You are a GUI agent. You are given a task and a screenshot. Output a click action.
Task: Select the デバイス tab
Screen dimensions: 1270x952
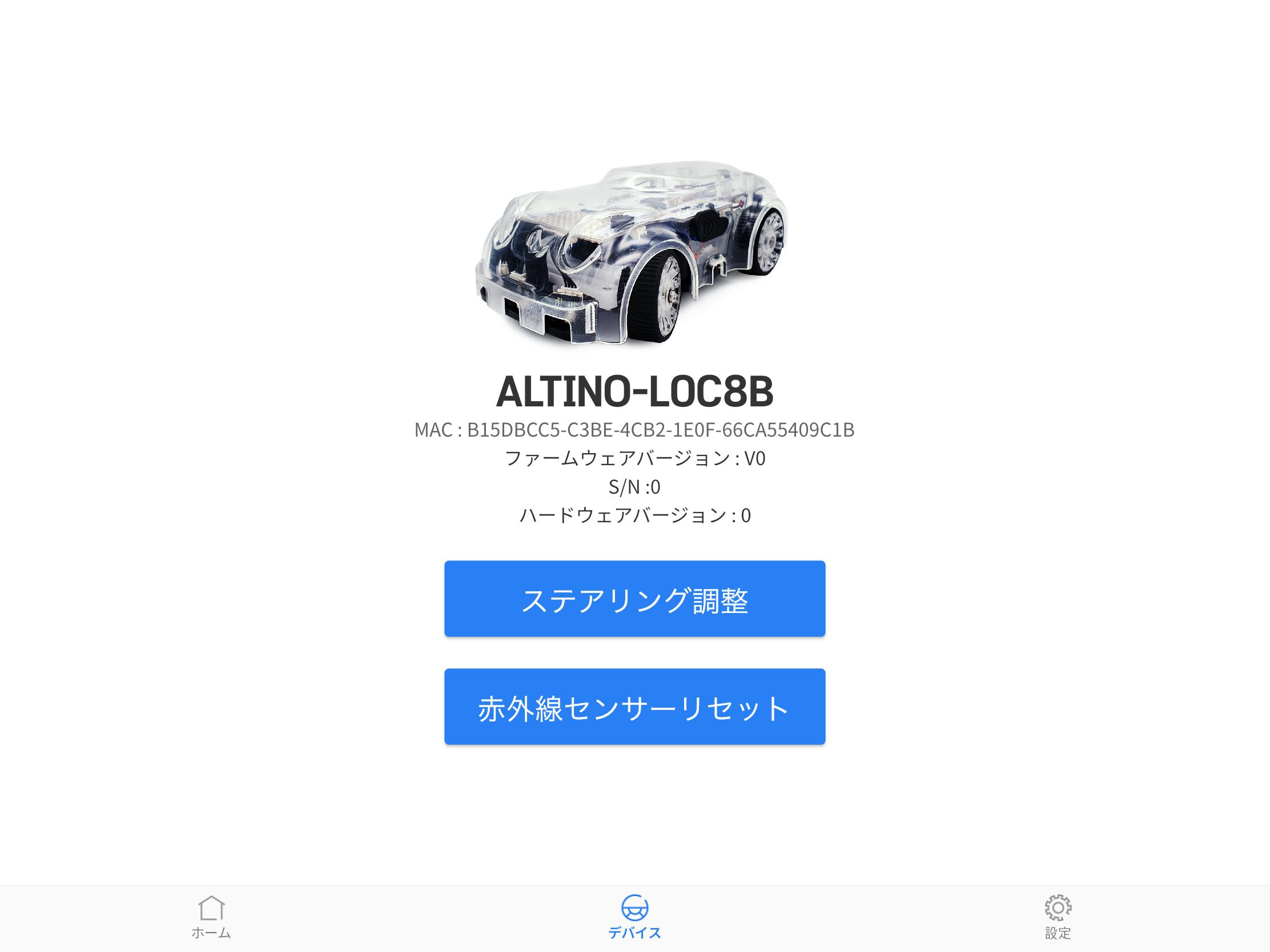click(x=634, y=917)
